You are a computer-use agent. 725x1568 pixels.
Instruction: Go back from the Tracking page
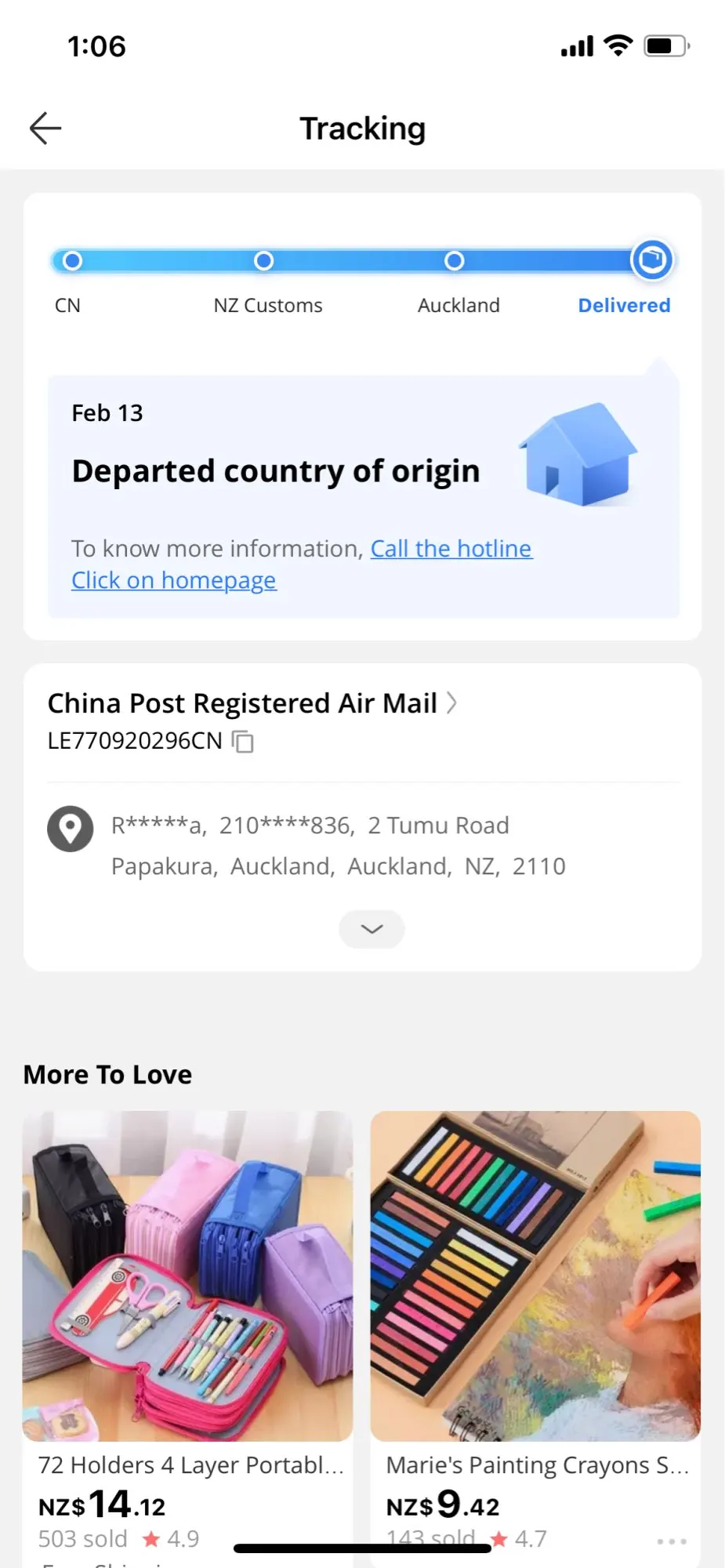[45, 129]
